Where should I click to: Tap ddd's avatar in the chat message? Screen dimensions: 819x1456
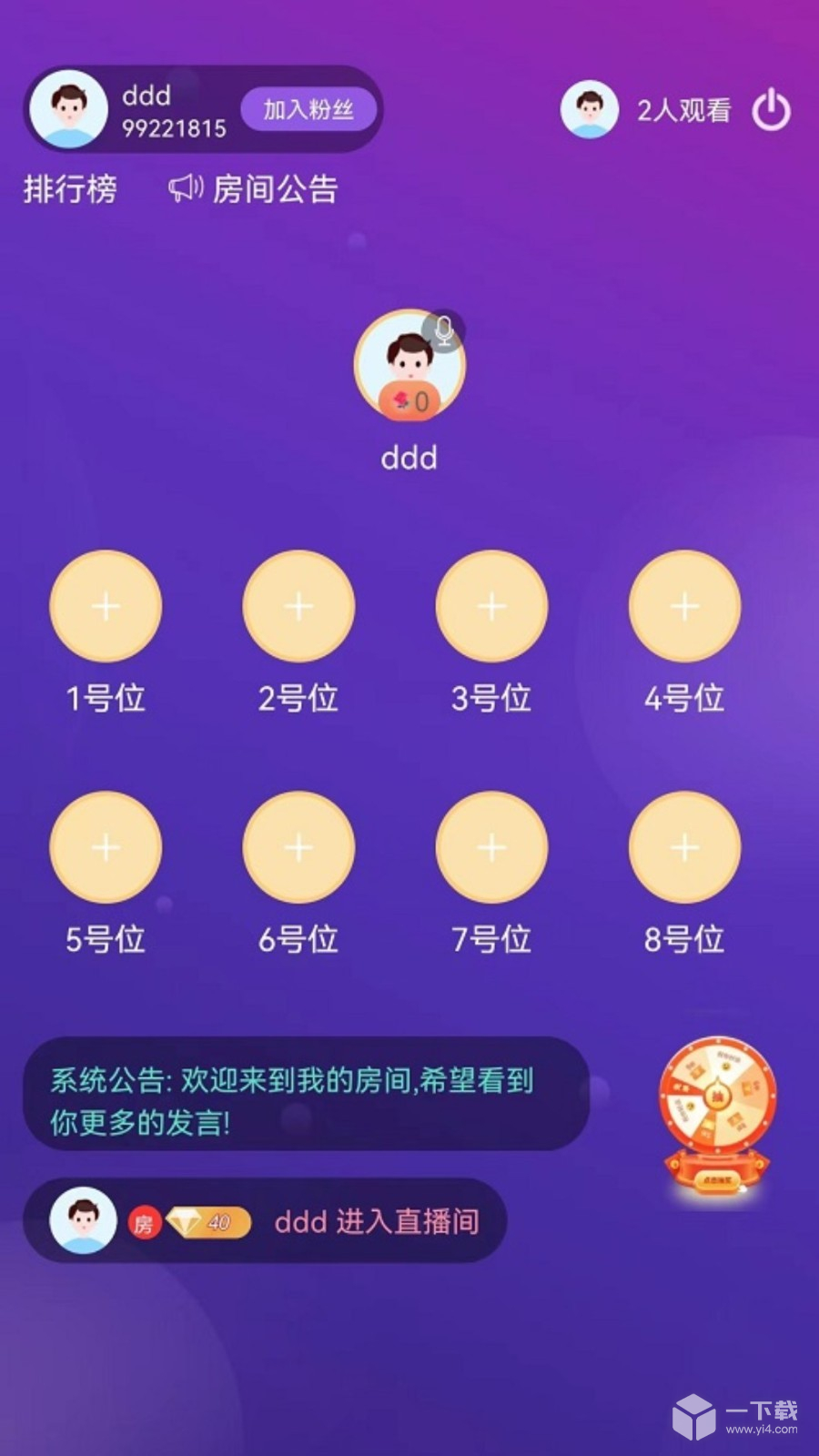[83, 1220]
